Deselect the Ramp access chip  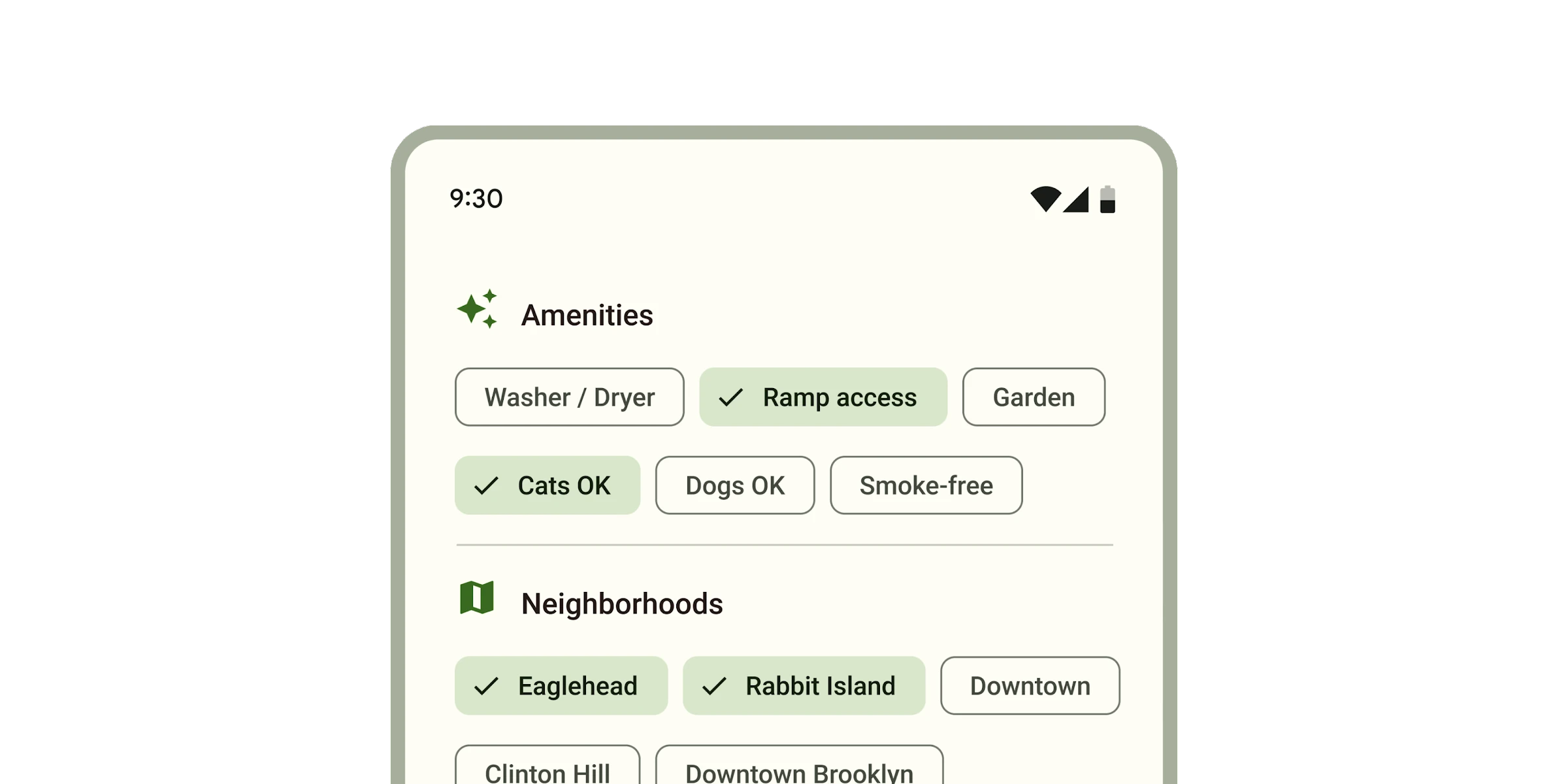coord(823,397)
